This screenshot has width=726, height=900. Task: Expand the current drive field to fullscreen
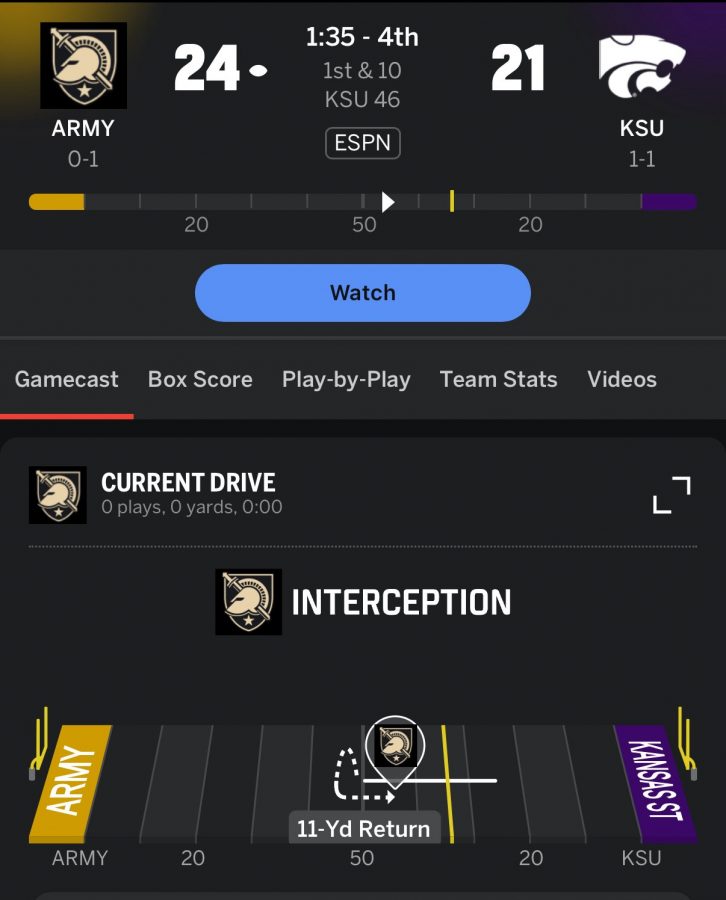click(x=671, y=495)
